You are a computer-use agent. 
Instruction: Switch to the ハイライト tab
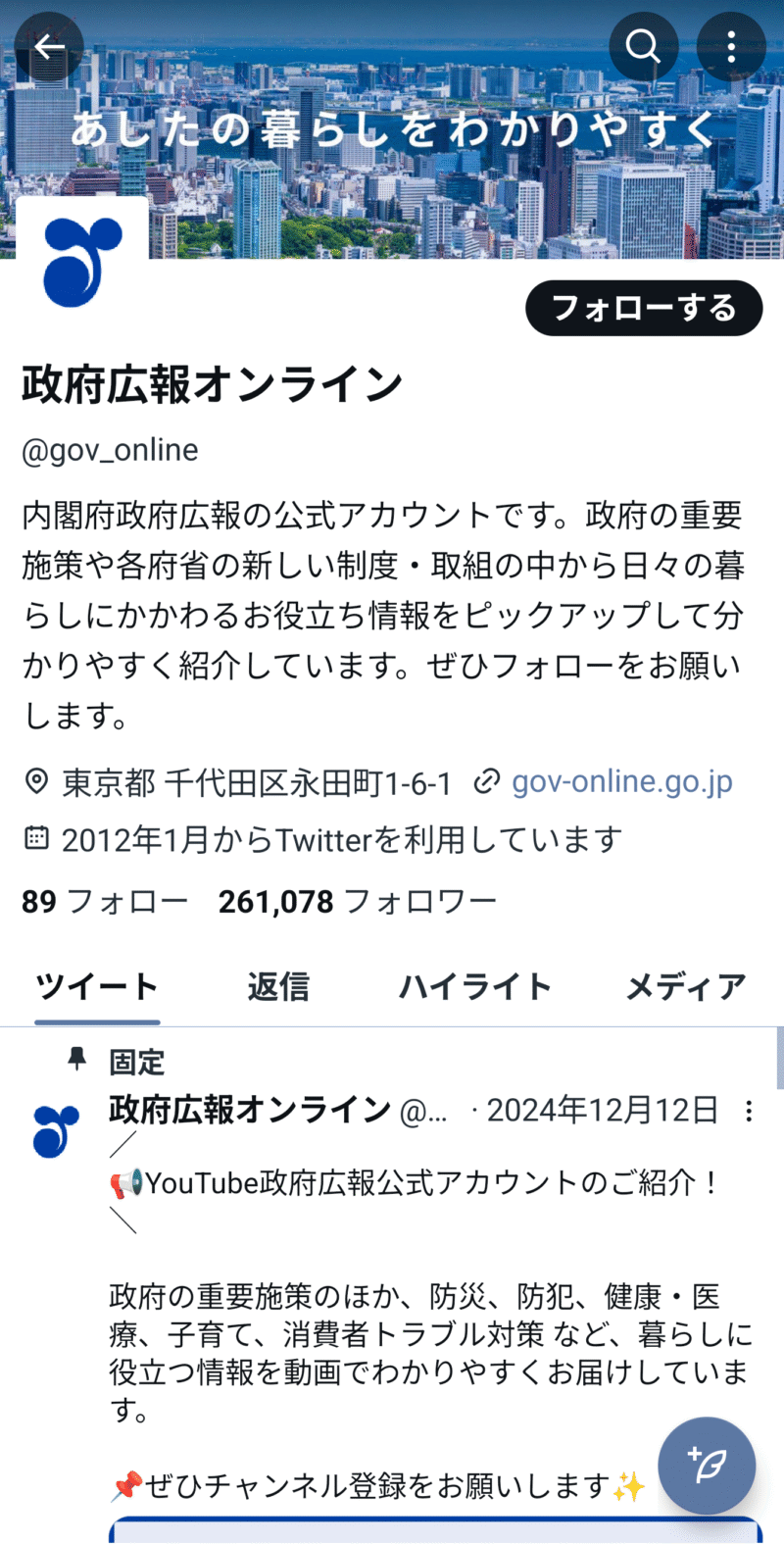coord(475,986)
